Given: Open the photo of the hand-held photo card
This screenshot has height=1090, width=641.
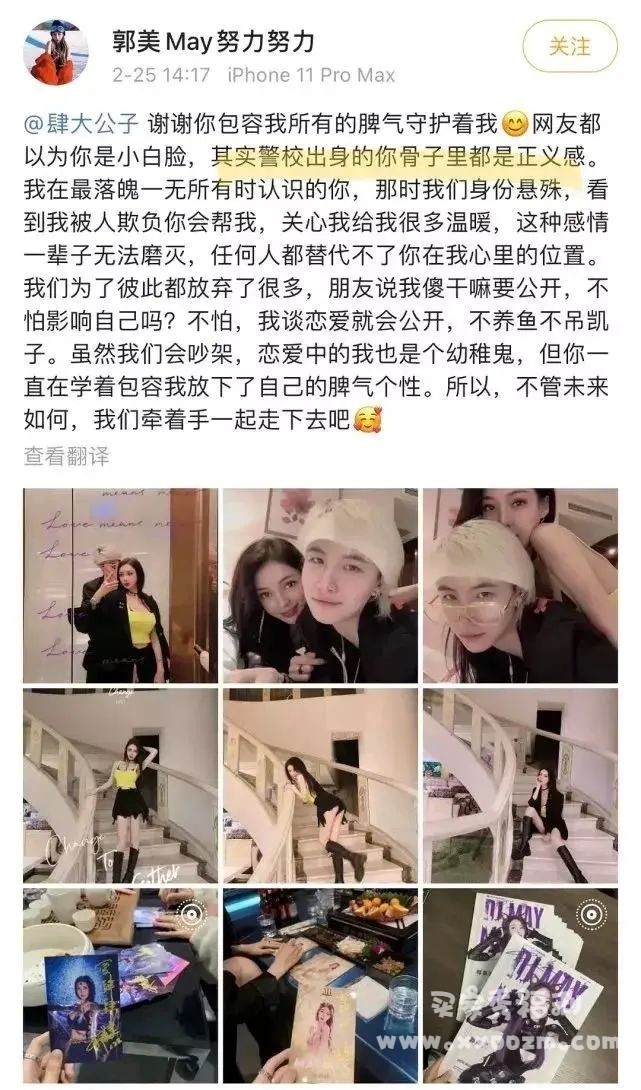Looking at the screenshot, I should tap(120, 985).
